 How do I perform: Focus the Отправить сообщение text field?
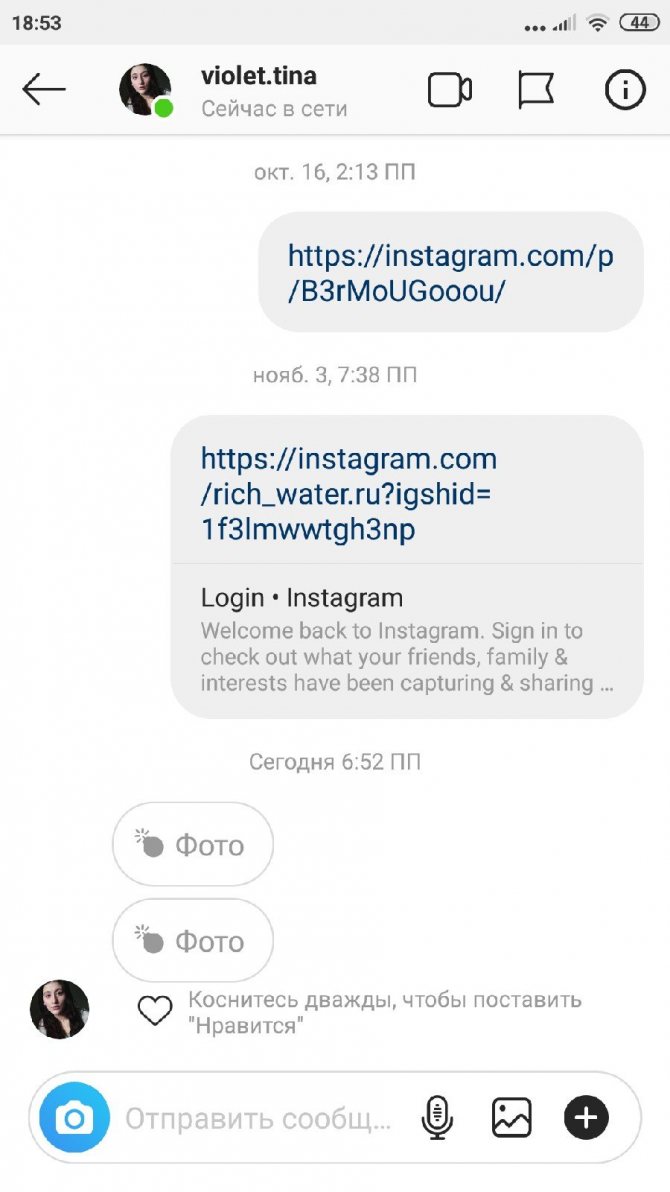[257, 1118]
